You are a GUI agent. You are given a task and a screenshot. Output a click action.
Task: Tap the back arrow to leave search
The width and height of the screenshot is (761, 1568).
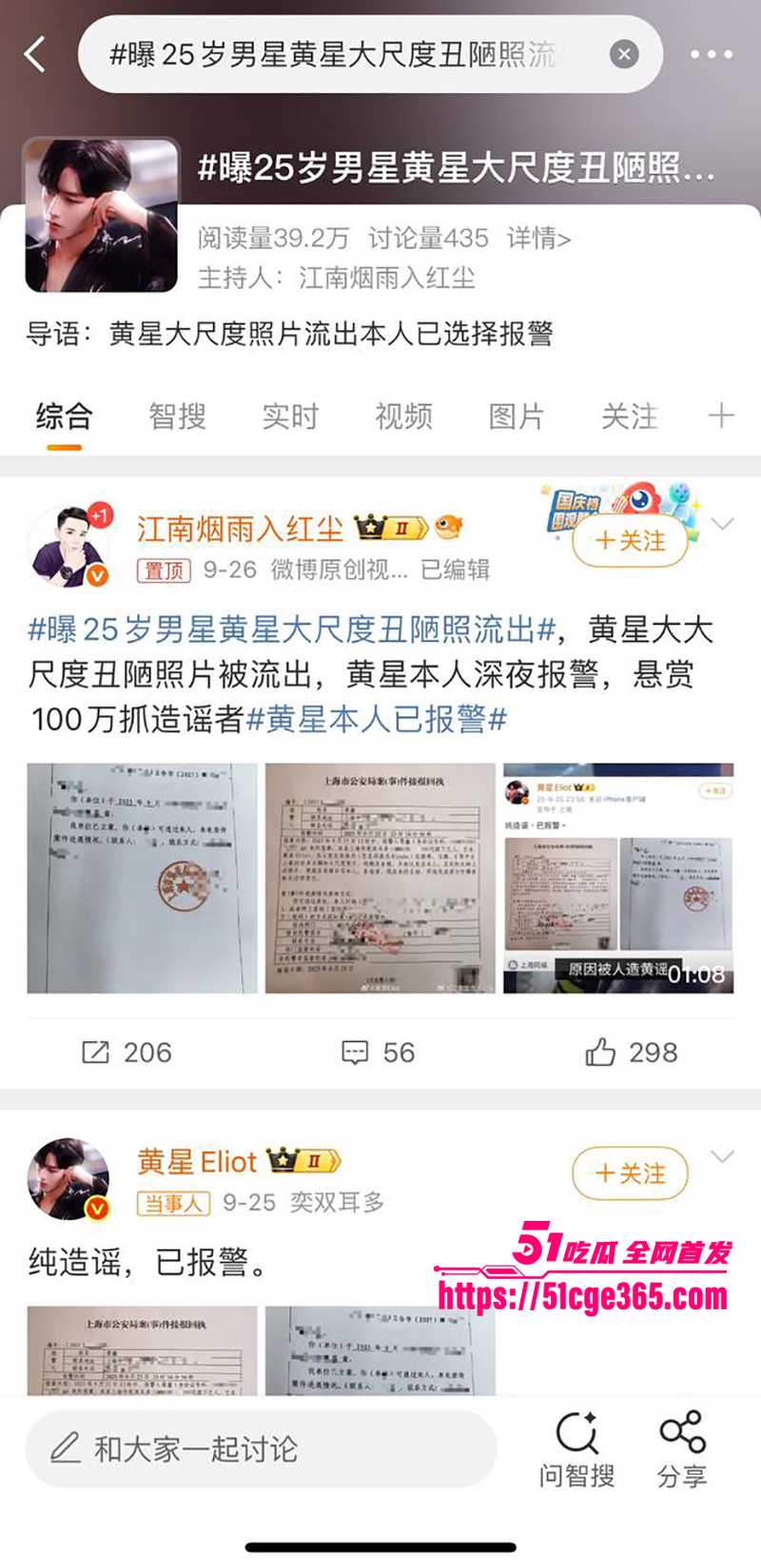(36, 54)
